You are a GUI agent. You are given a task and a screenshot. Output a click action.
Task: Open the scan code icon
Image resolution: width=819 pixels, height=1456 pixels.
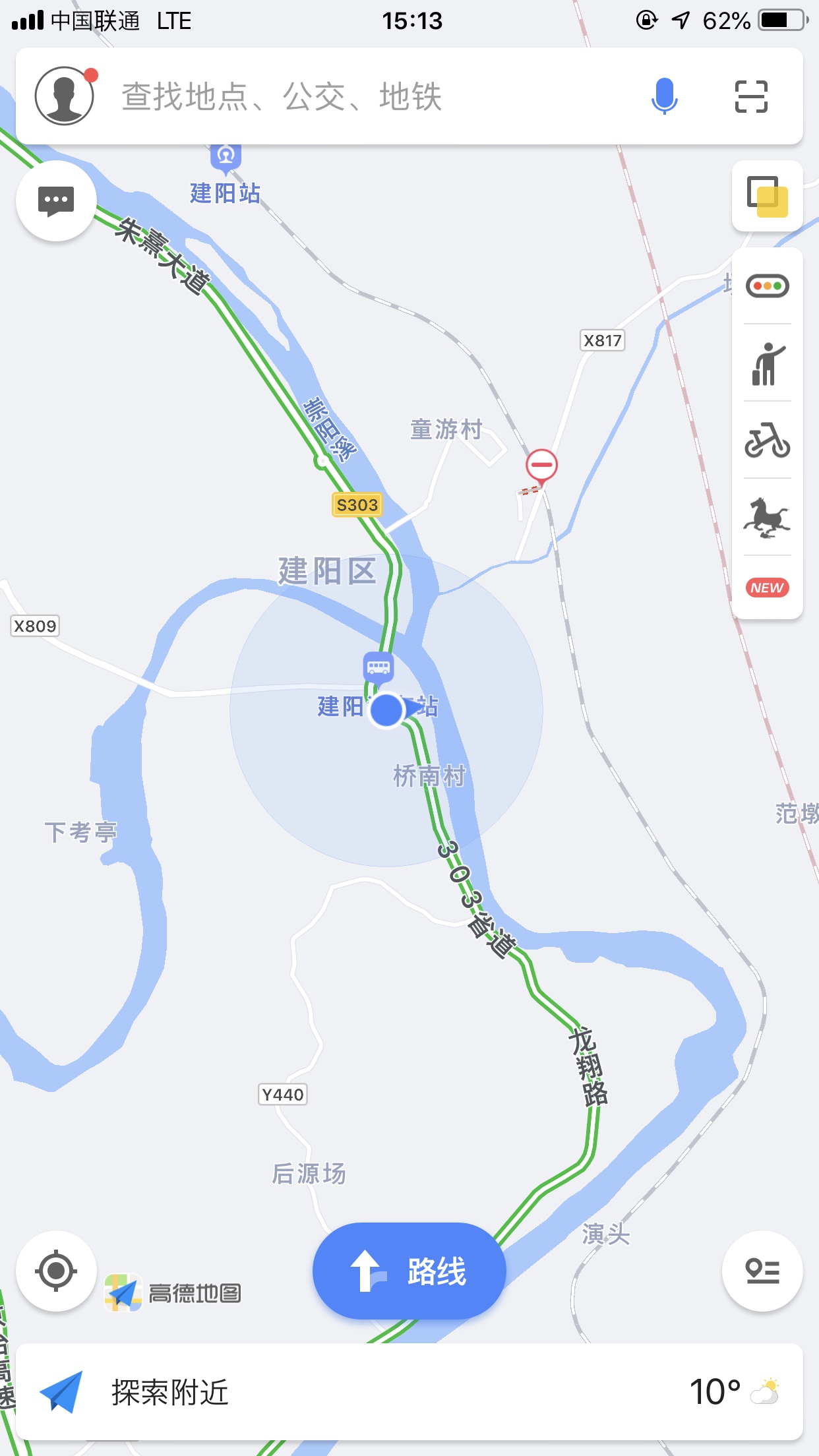751,97
